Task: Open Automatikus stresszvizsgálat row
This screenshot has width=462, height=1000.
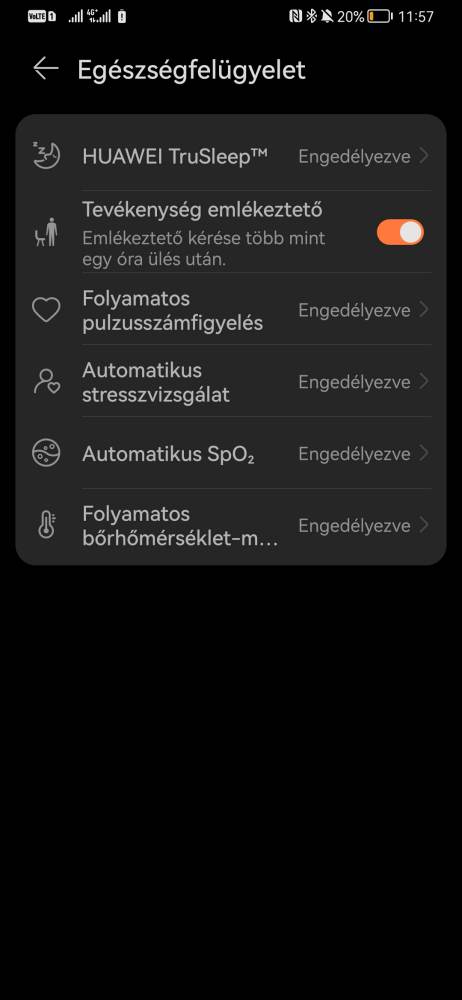Action: pyautogui.click(x=231, y=381)
